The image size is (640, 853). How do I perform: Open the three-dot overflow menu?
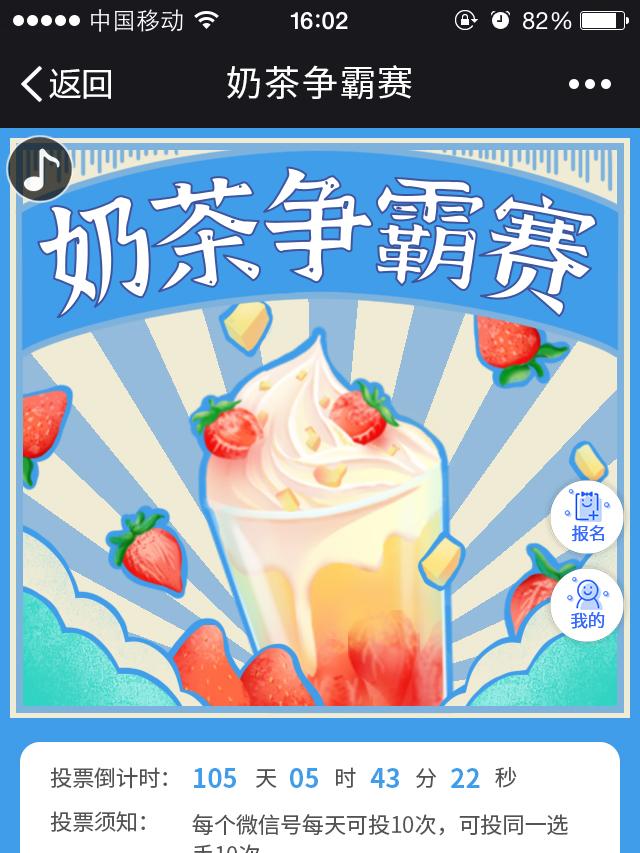(590, 84)
